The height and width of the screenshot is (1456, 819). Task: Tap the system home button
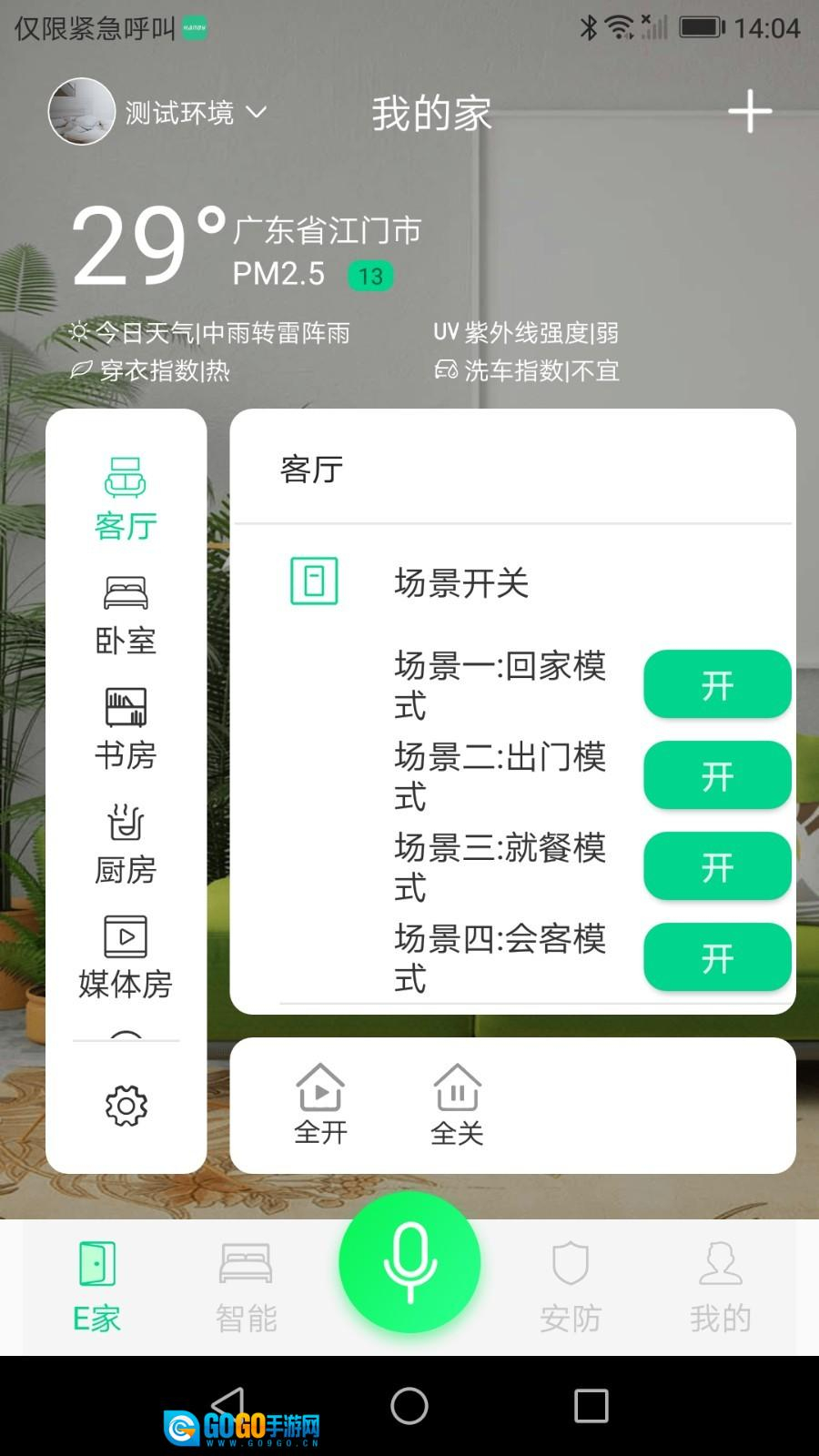pyautogui.click(x=409, y=1406)
